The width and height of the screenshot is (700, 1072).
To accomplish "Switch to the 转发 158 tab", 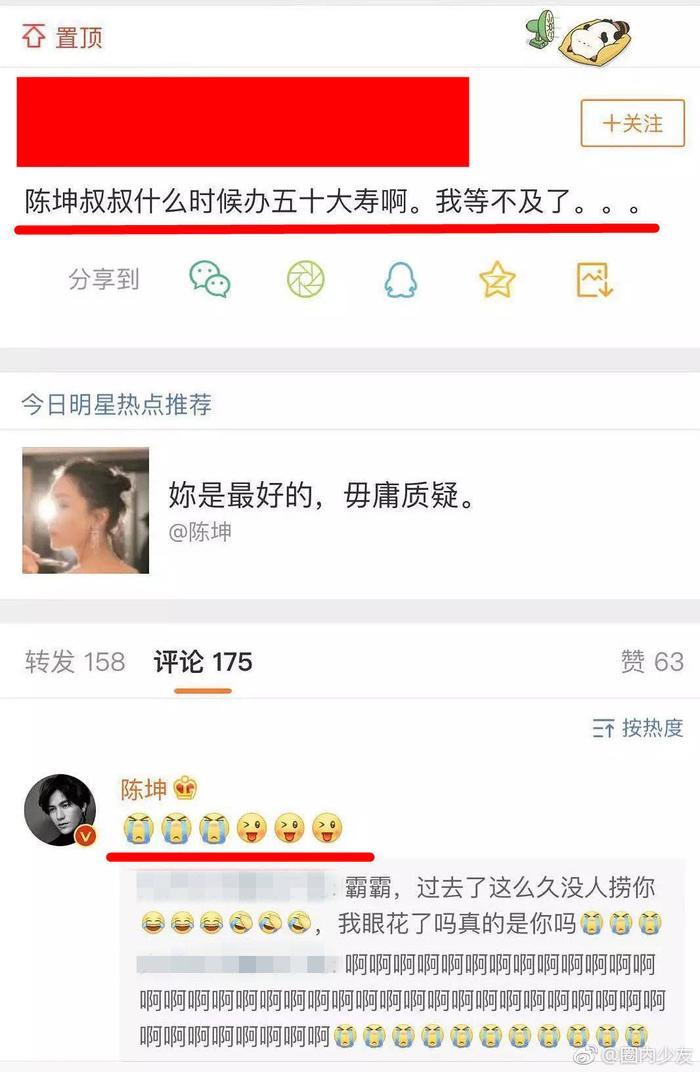I will [x=75, y=662].
